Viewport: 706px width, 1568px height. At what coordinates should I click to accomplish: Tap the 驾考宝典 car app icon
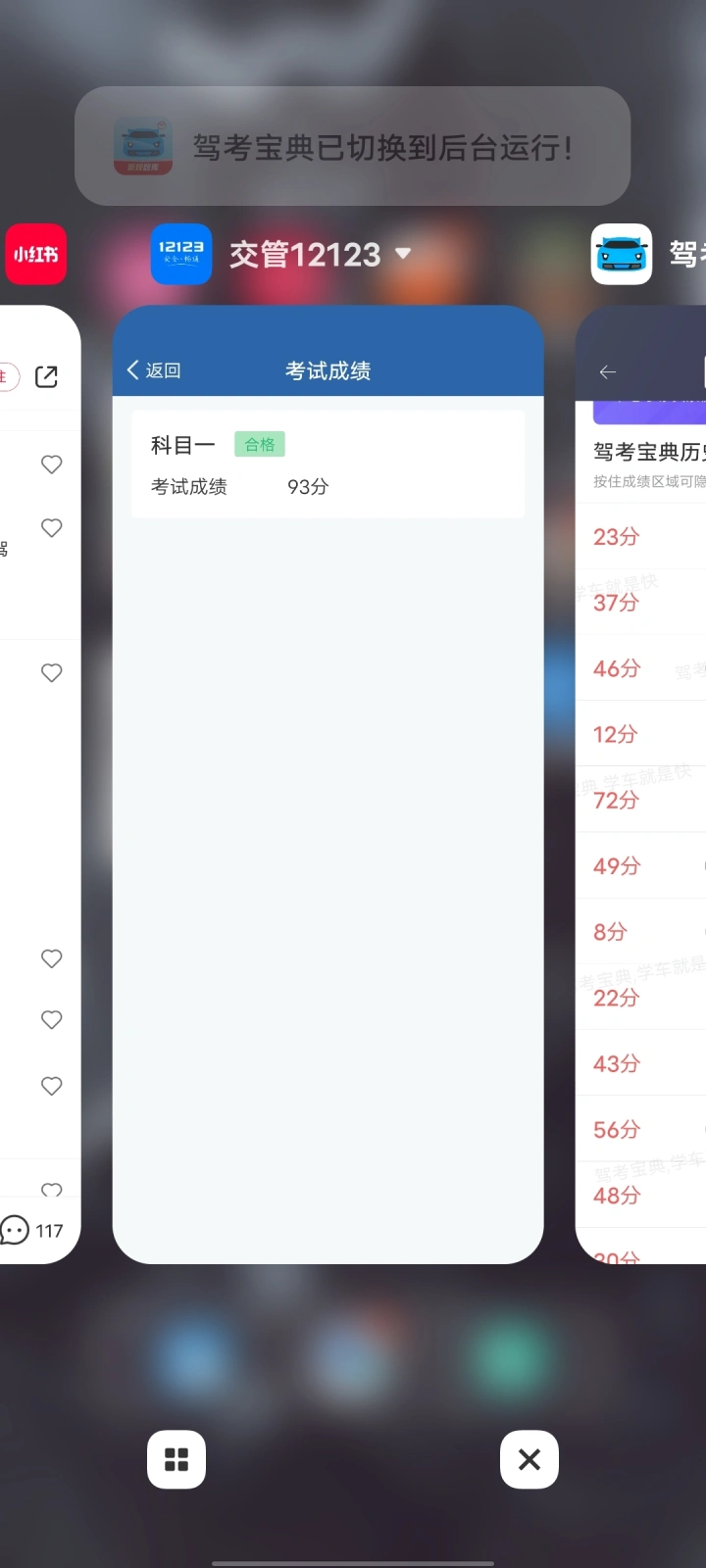tap(622, 254)
